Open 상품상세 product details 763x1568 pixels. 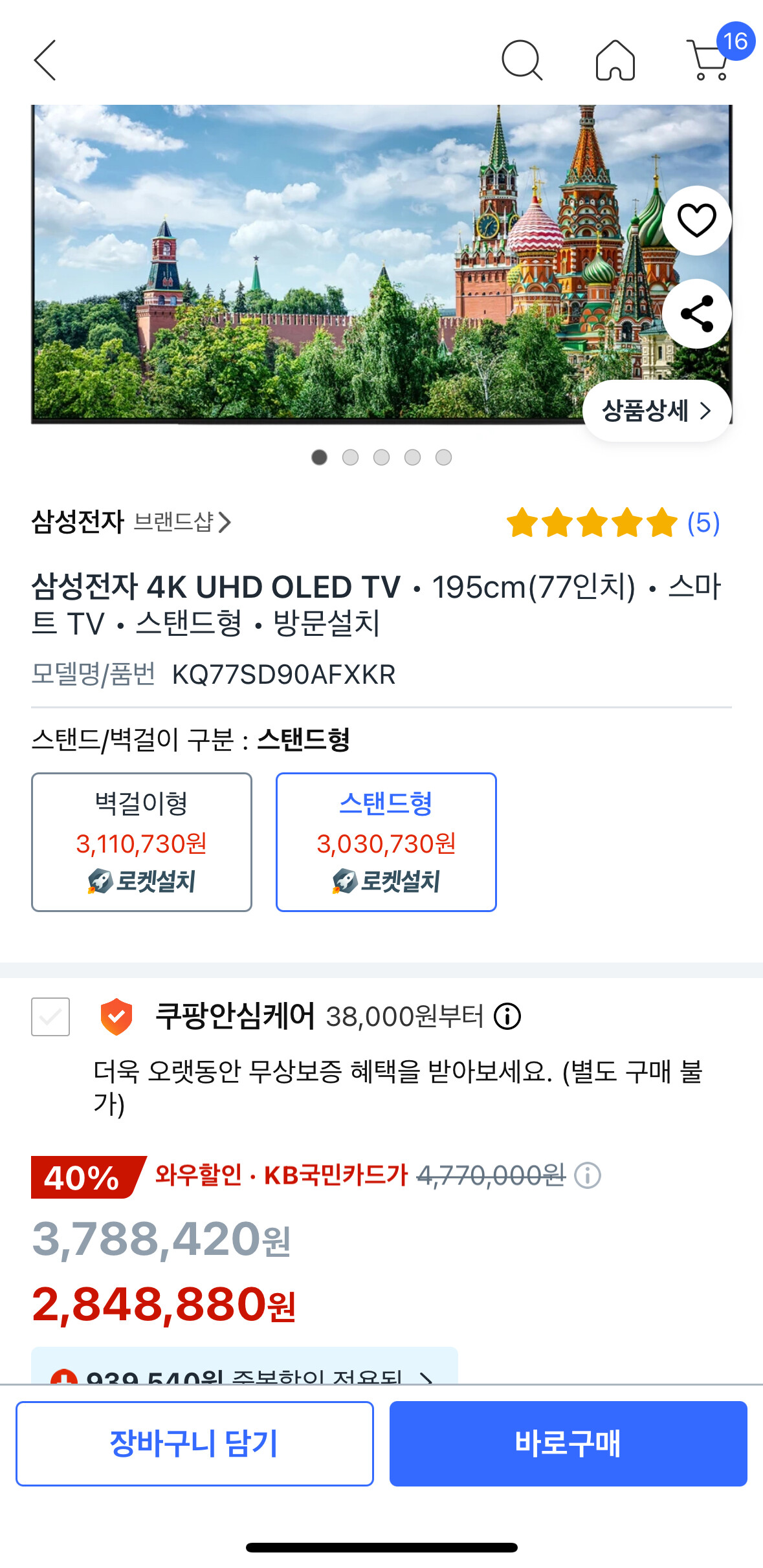coord(657,411)
